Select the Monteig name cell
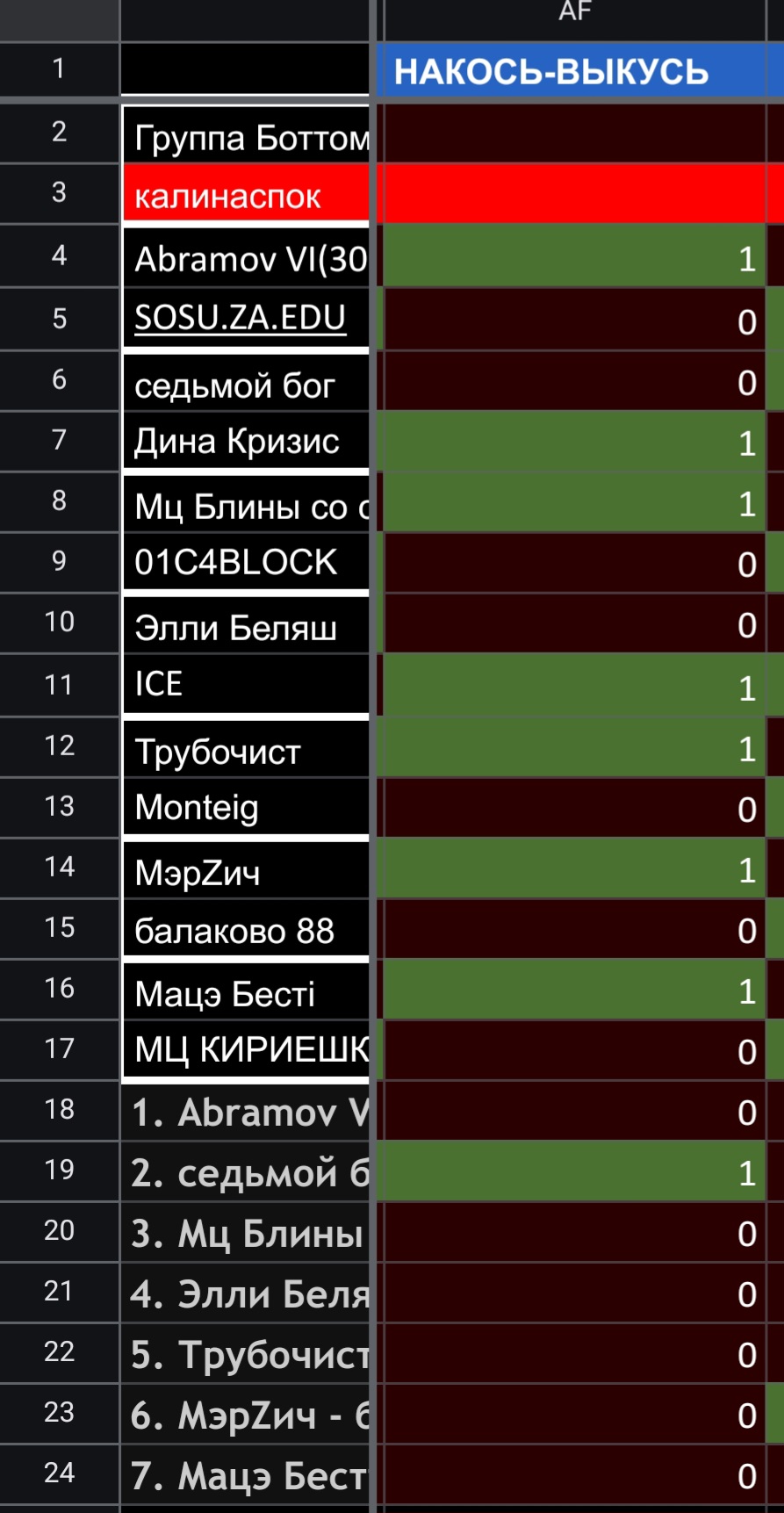 click(246, 806)
